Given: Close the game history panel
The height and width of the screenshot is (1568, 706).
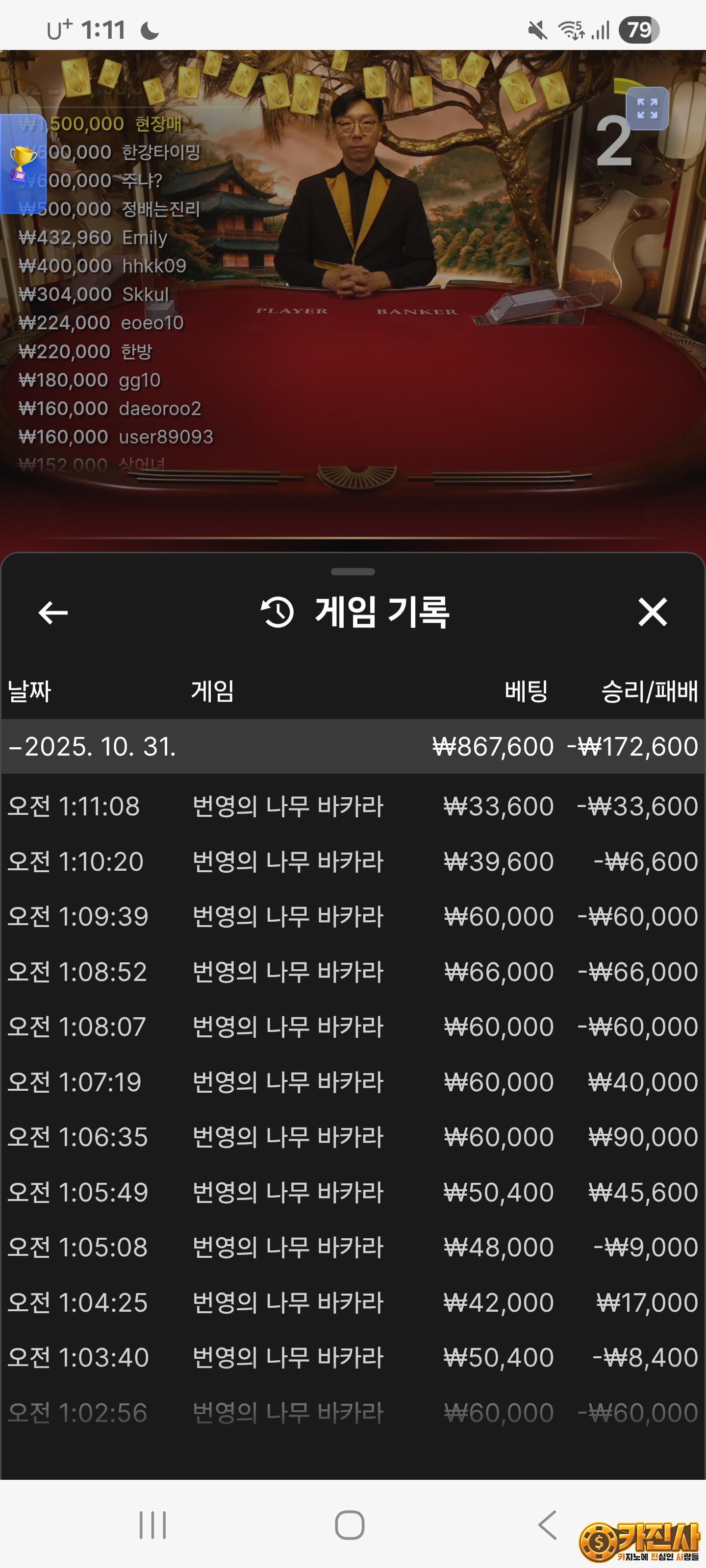Looking at the screenshot, I should click(x=653, y=612).
